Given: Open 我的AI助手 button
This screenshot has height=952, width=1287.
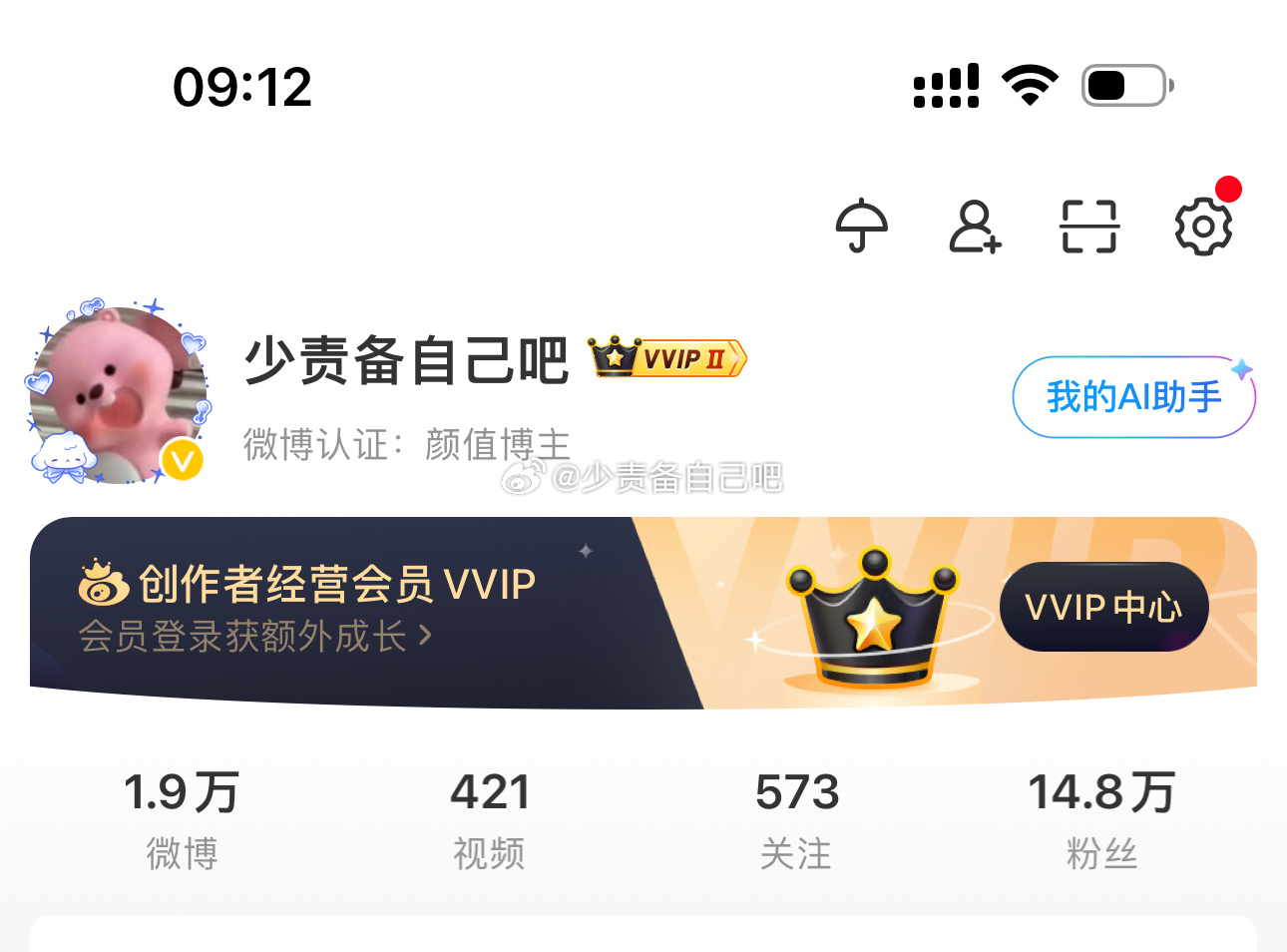Looking at the screenshot, I should pos(1133,397).
